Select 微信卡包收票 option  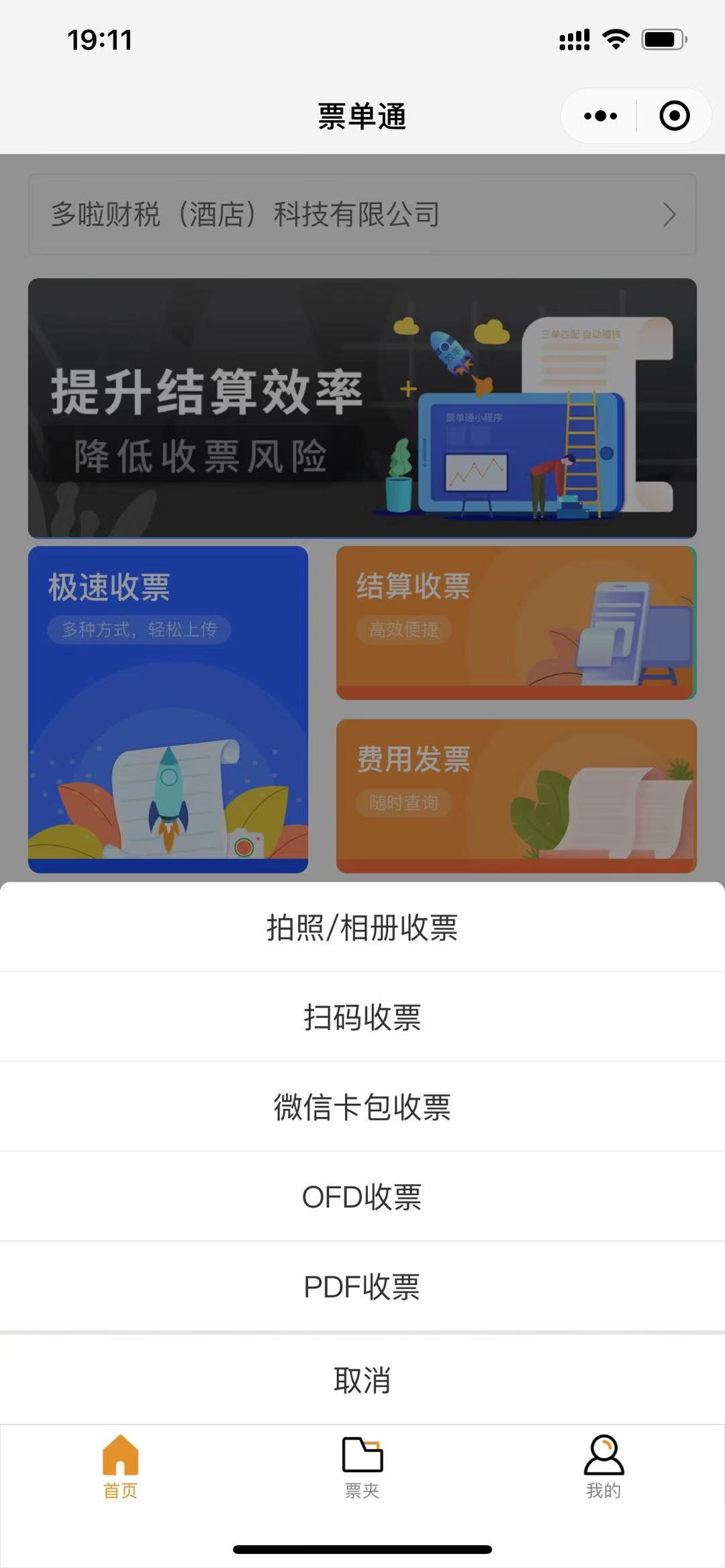(362, 1107)
